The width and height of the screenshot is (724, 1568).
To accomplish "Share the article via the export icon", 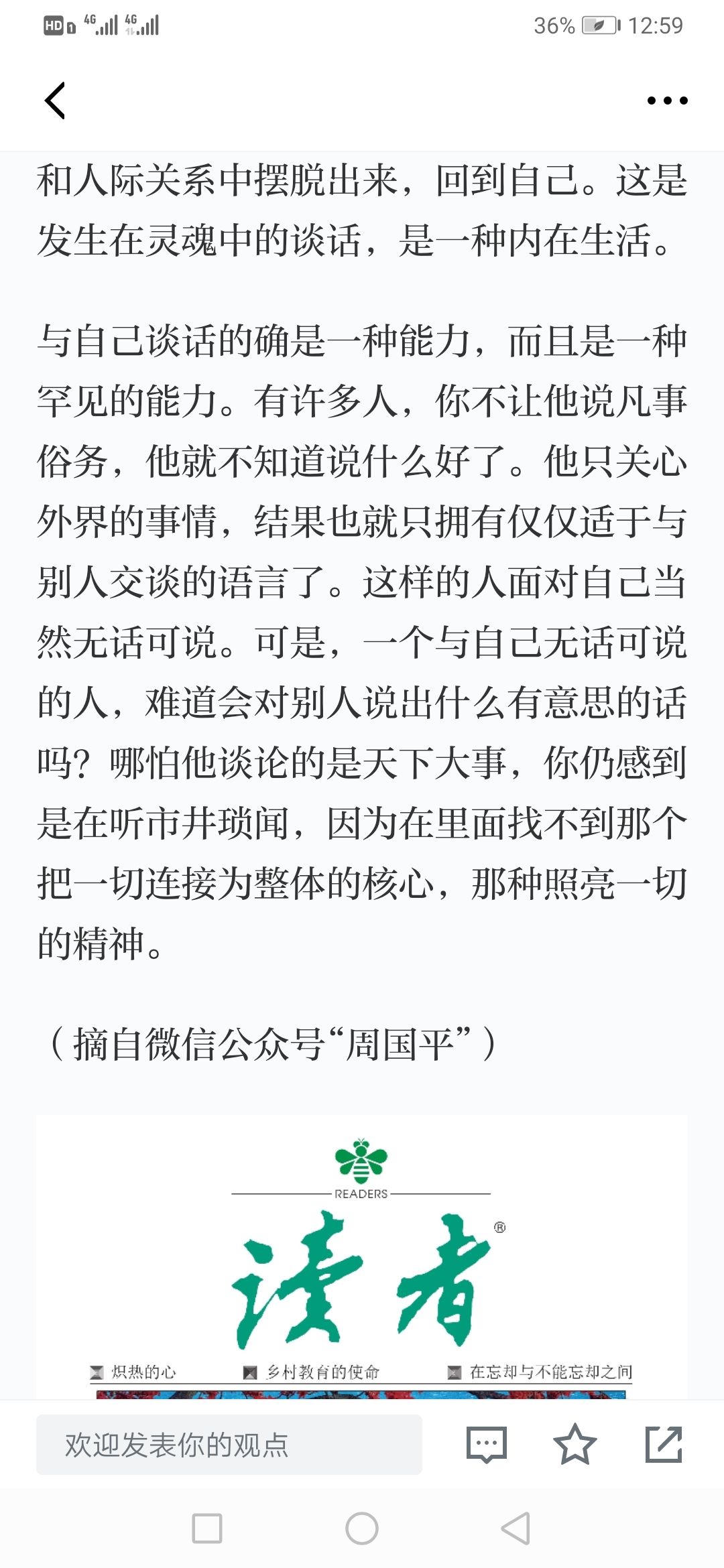I will click(x=664, y=1445).
